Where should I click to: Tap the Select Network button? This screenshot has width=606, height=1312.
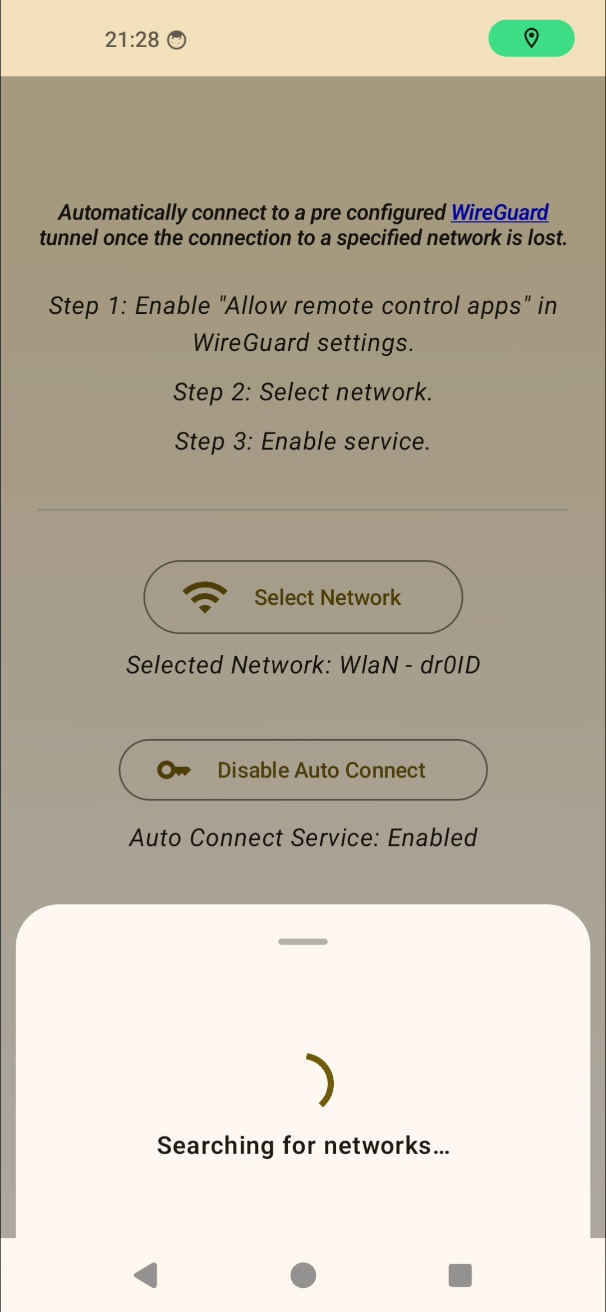pos(303,597)
